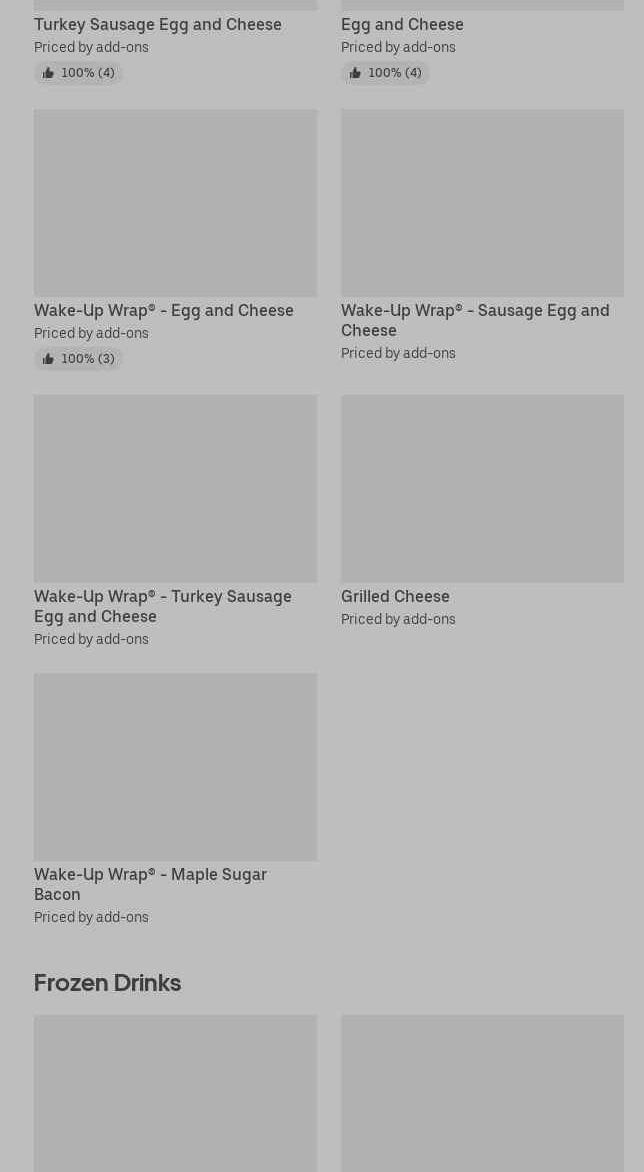Select Wake-Up Wrap Sausage Egg and Cheese
644x1172 pixels.
pos(482,203)
